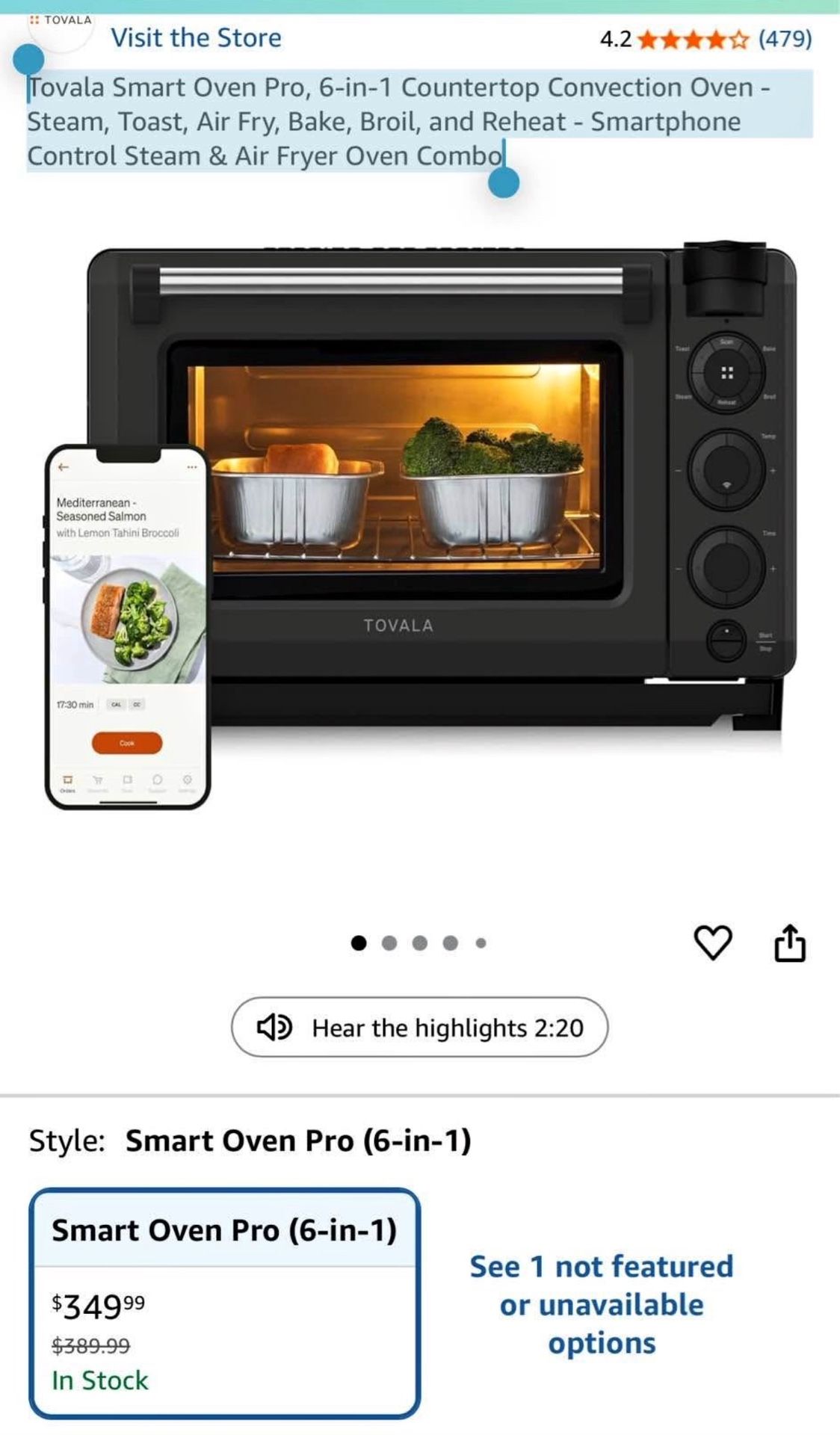See 1 not featured or unavailable options
Viewport: 840px width, 1435px height.
click(602, 1304)
